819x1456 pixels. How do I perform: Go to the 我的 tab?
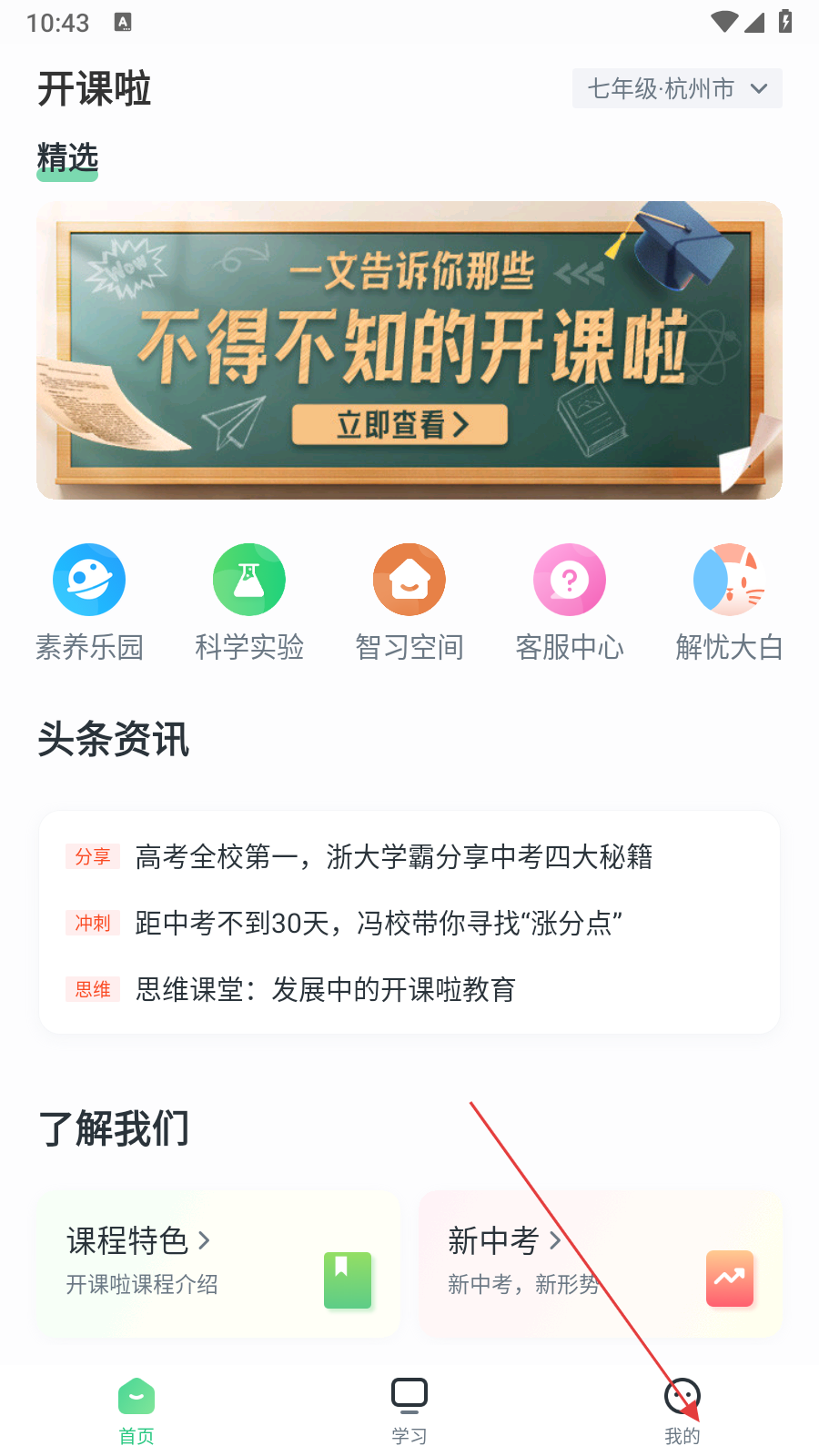[682, 1410]
